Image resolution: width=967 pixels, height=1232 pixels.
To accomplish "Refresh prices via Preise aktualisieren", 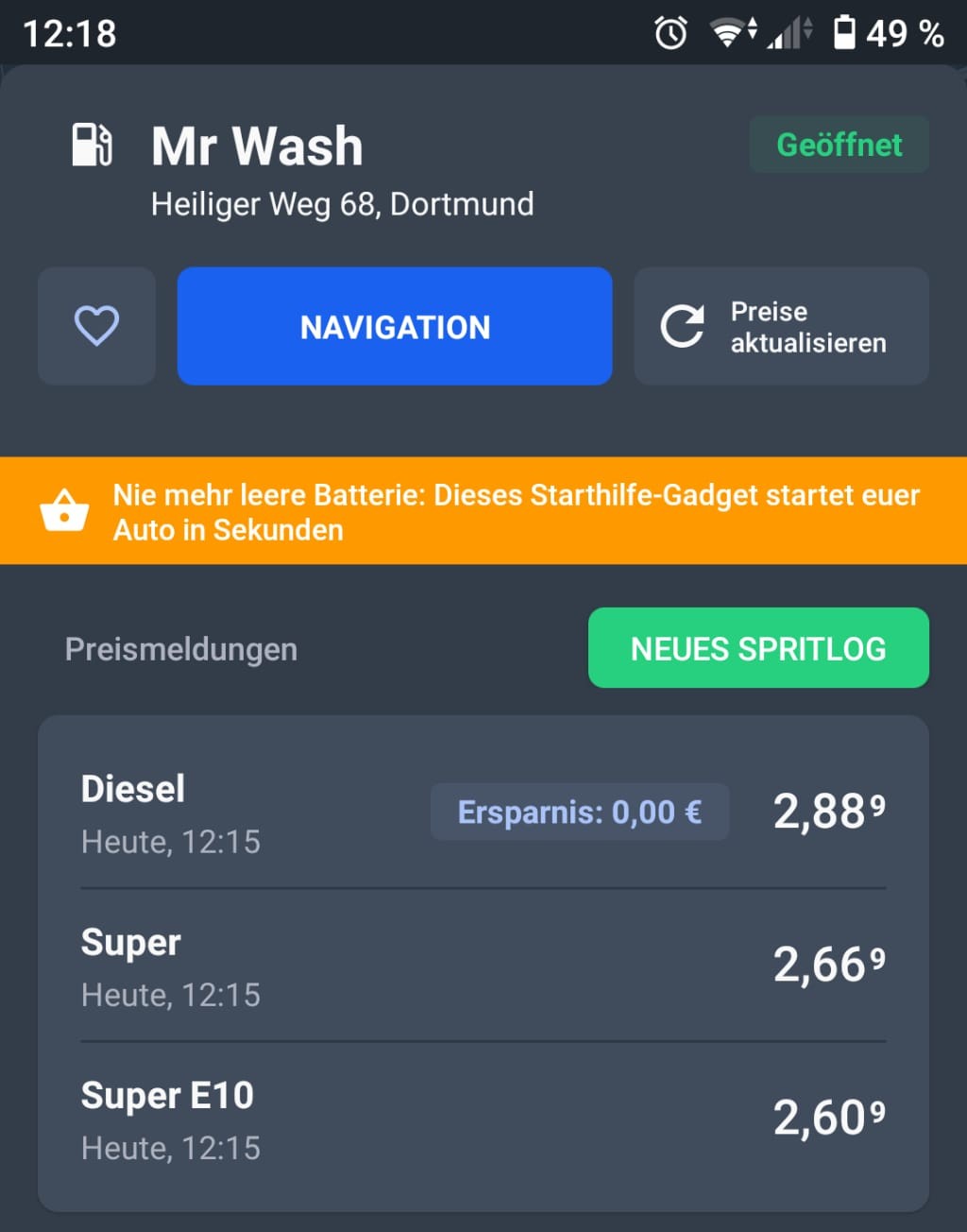I will [x=781, y=326].
